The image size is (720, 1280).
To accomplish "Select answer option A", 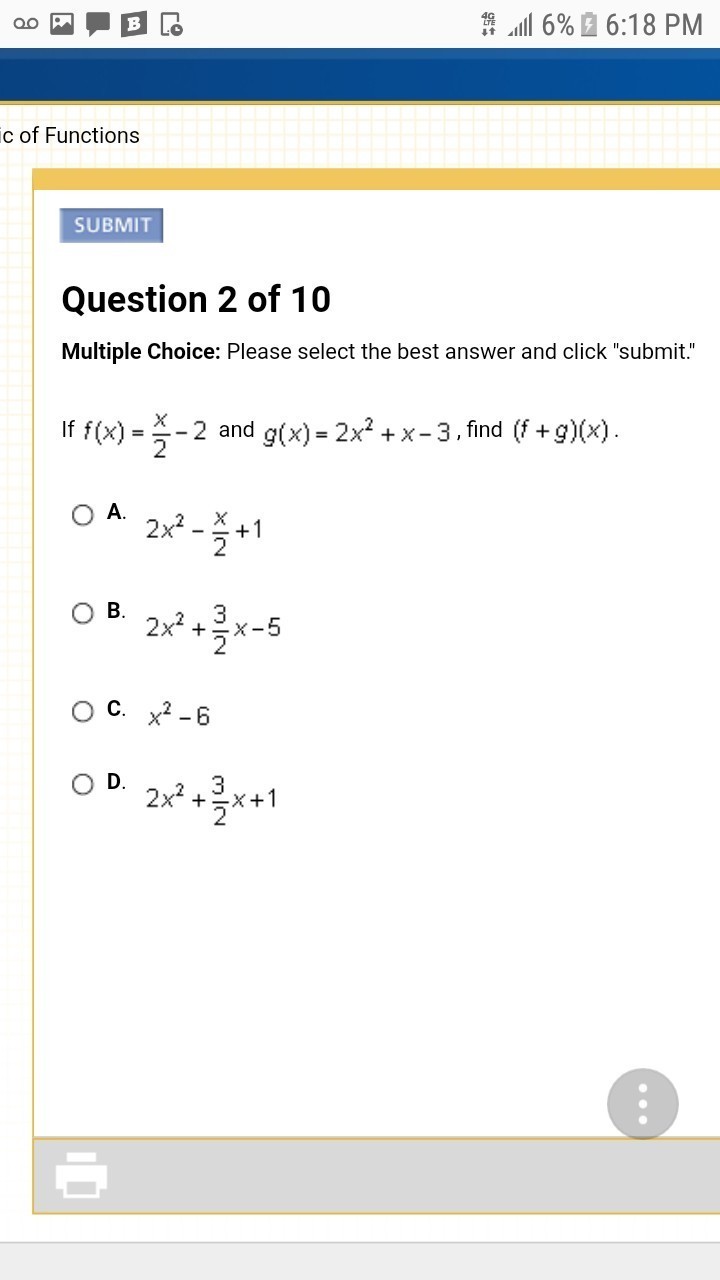I will [83, 514].
